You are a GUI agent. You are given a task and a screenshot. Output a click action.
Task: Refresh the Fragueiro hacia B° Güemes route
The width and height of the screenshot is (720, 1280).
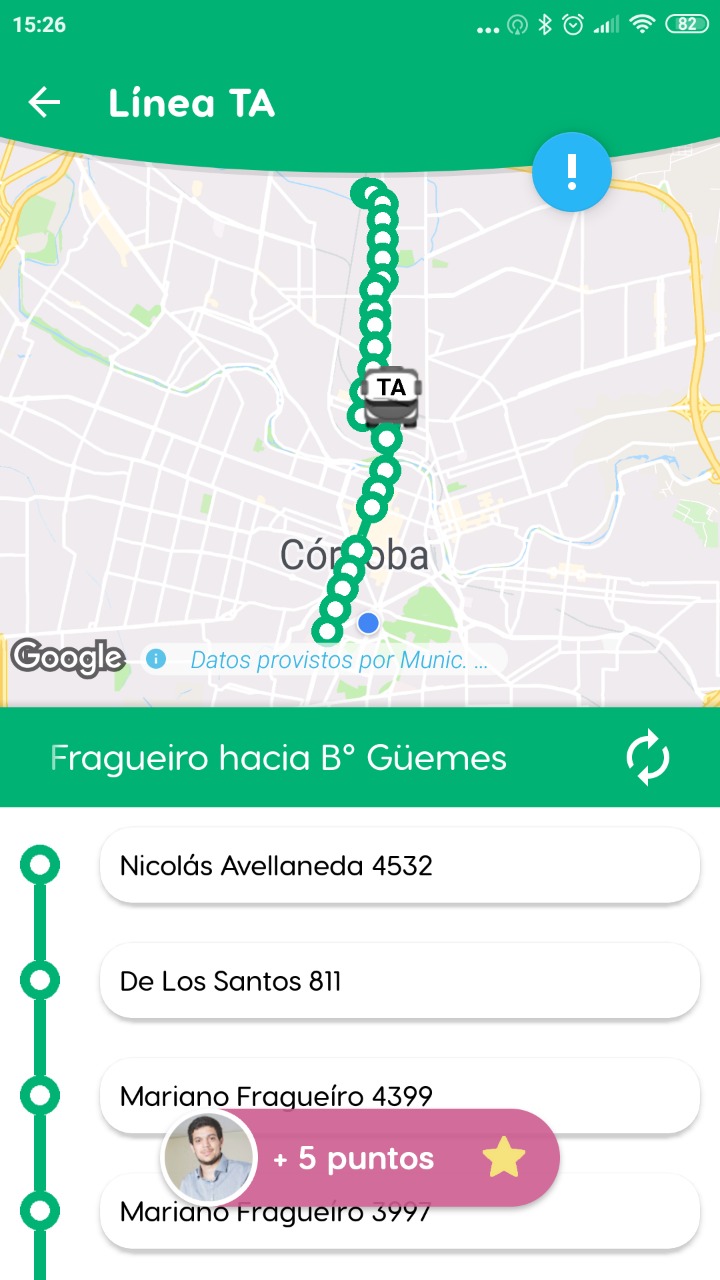pyautogui.click(x=648, y=758)
